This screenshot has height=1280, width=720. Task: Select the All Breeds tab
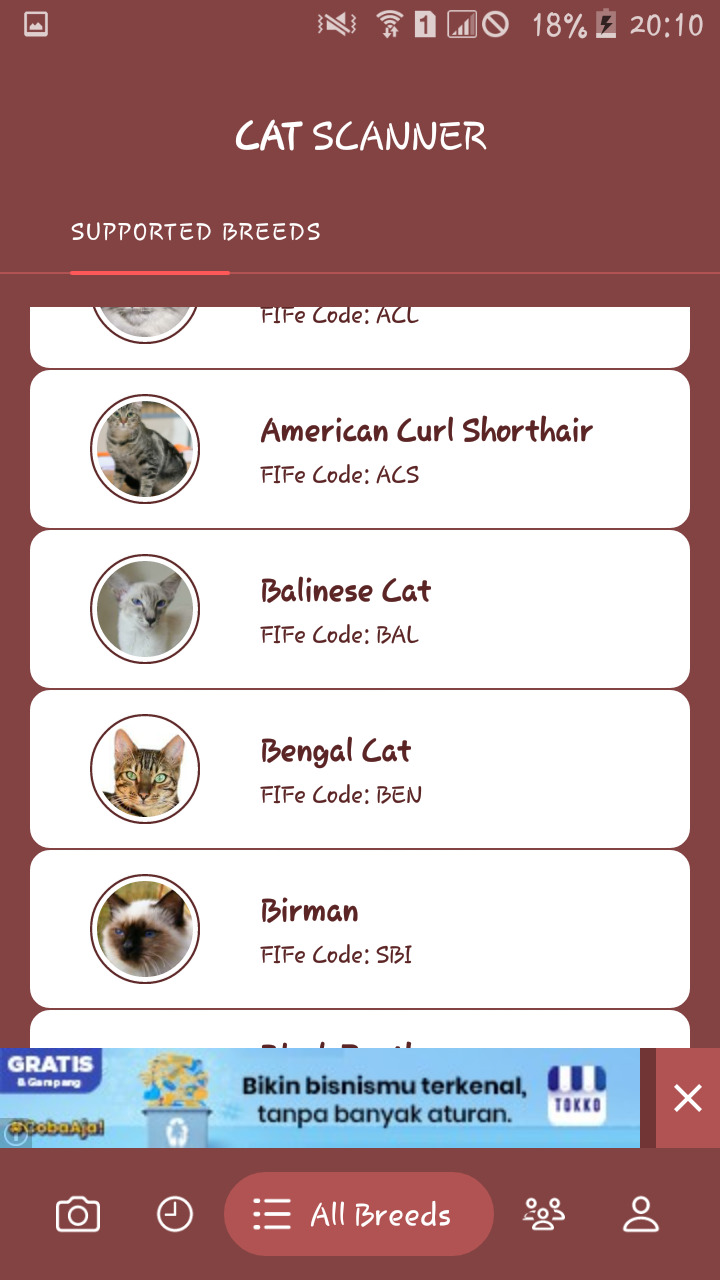[x=359, y=1215]
